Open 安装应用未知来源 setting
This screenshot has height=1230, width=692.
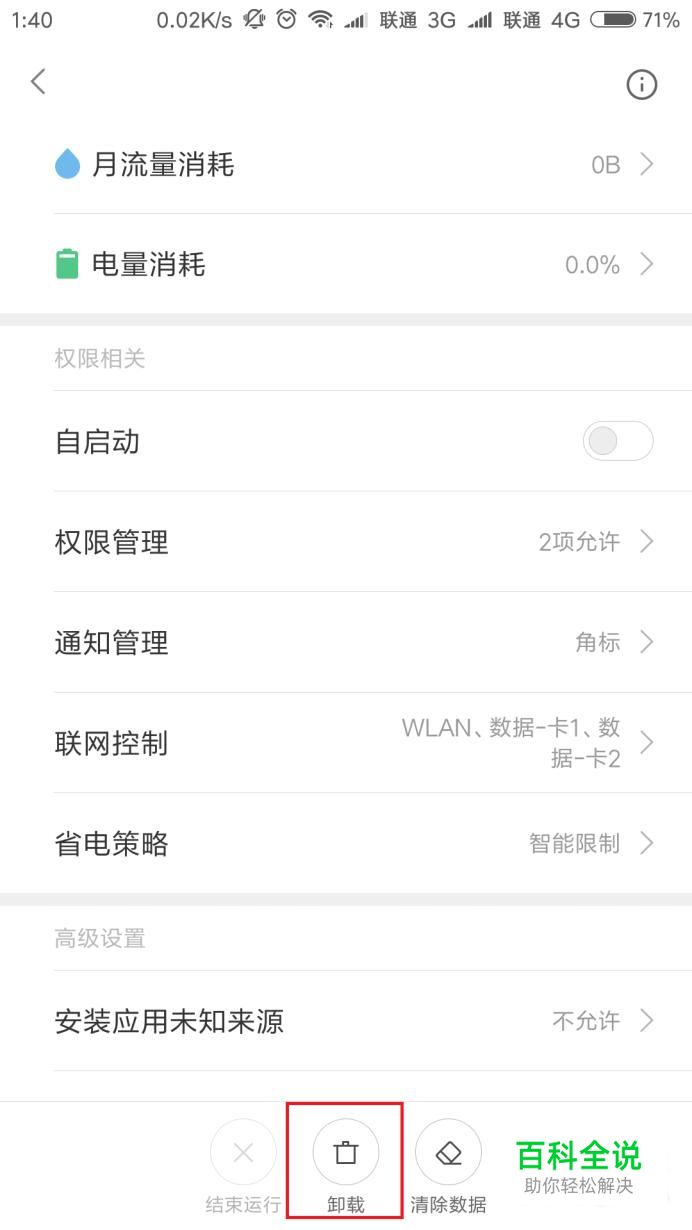coord(346,1021)
